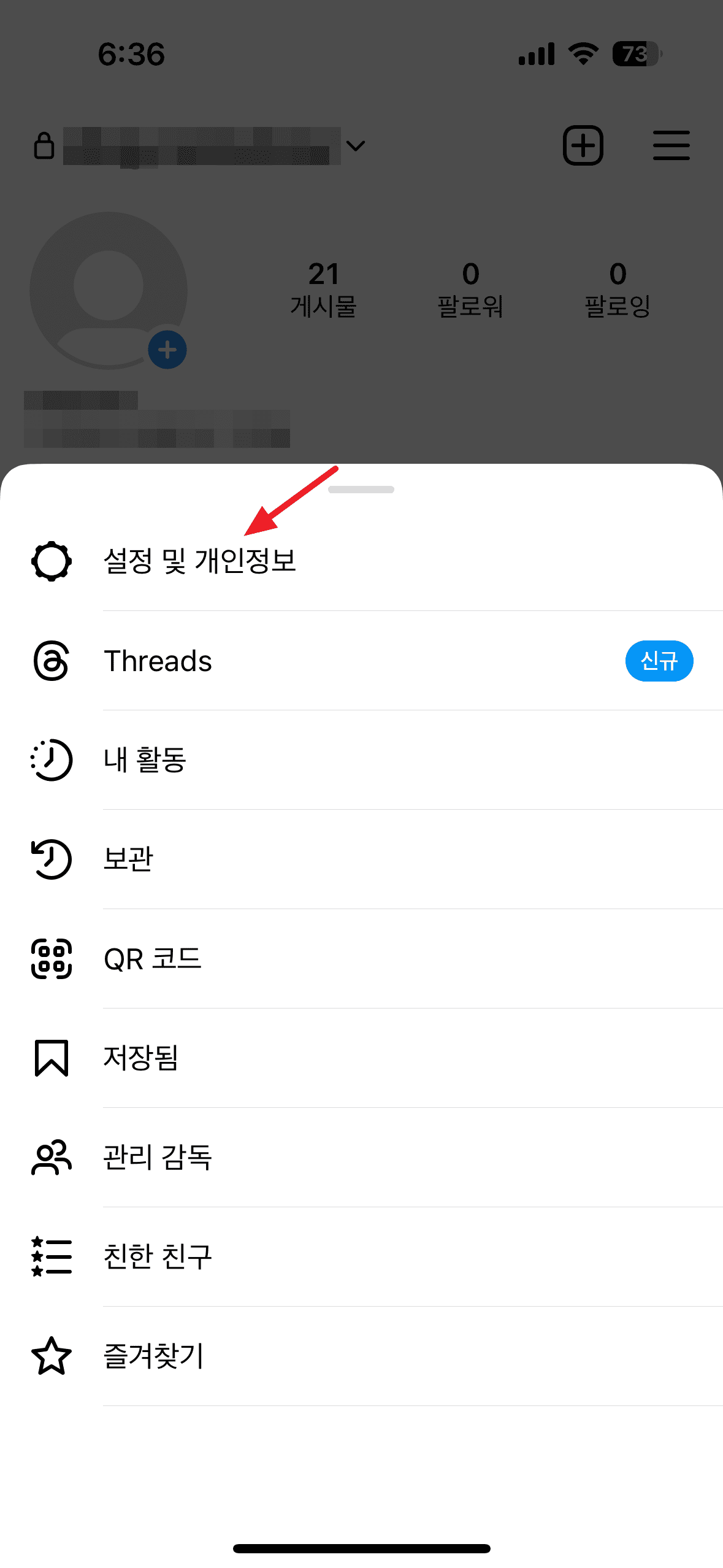Tap the private account lock icon

[44, 145]
